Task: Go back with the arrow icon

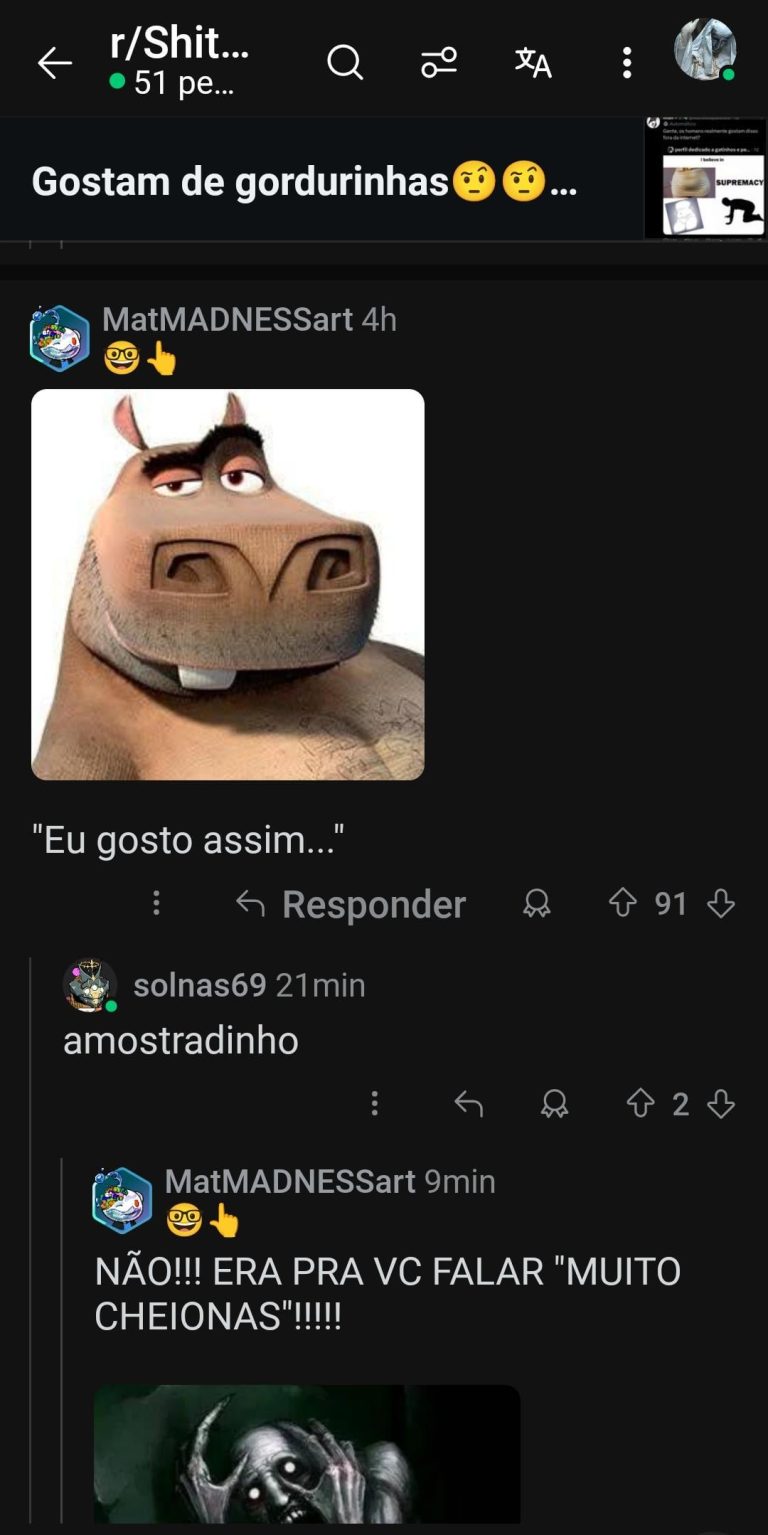Action: [x=55, y=64]
